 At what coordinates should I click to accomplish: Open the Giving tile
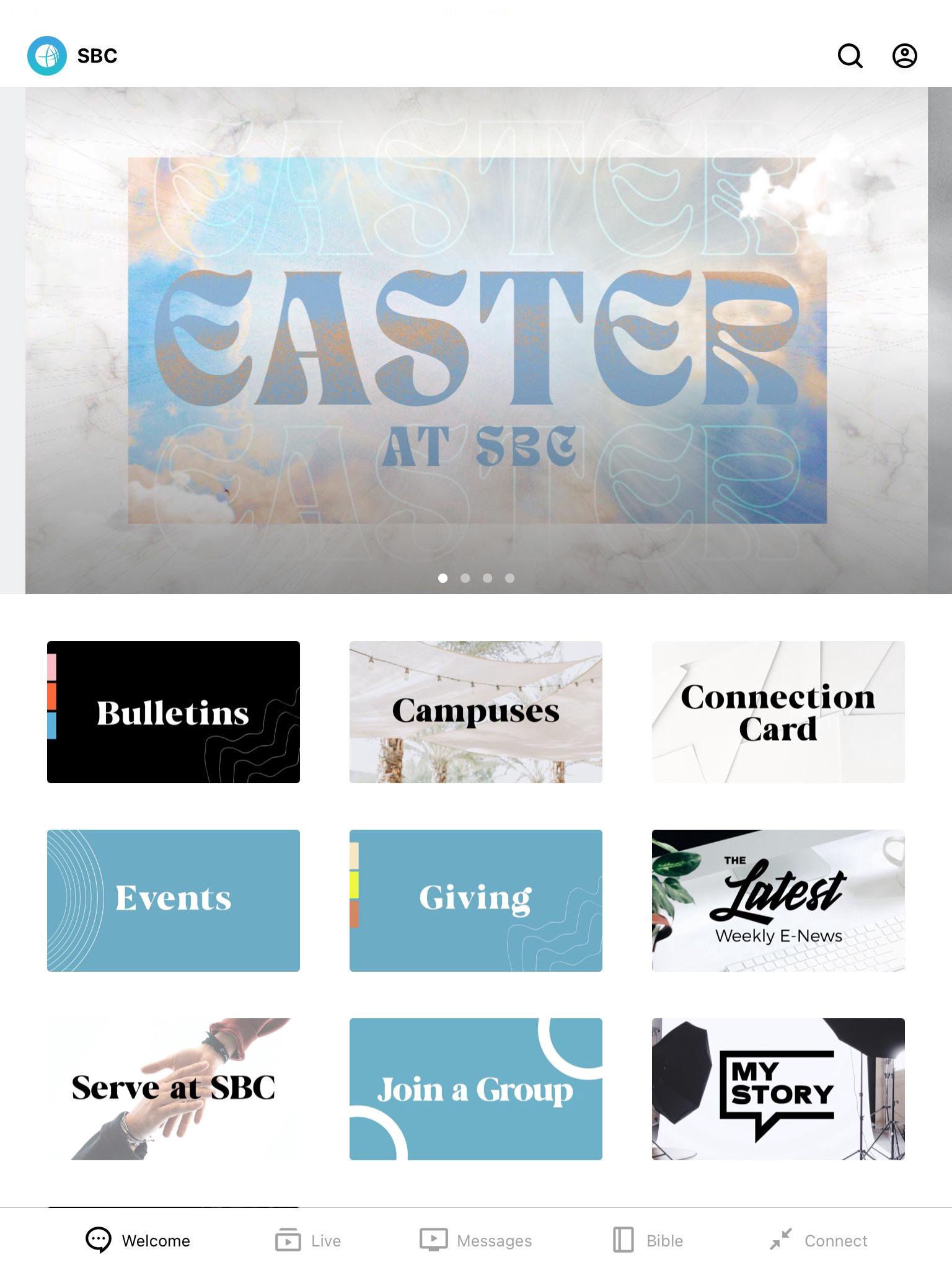tap(476, 900)
